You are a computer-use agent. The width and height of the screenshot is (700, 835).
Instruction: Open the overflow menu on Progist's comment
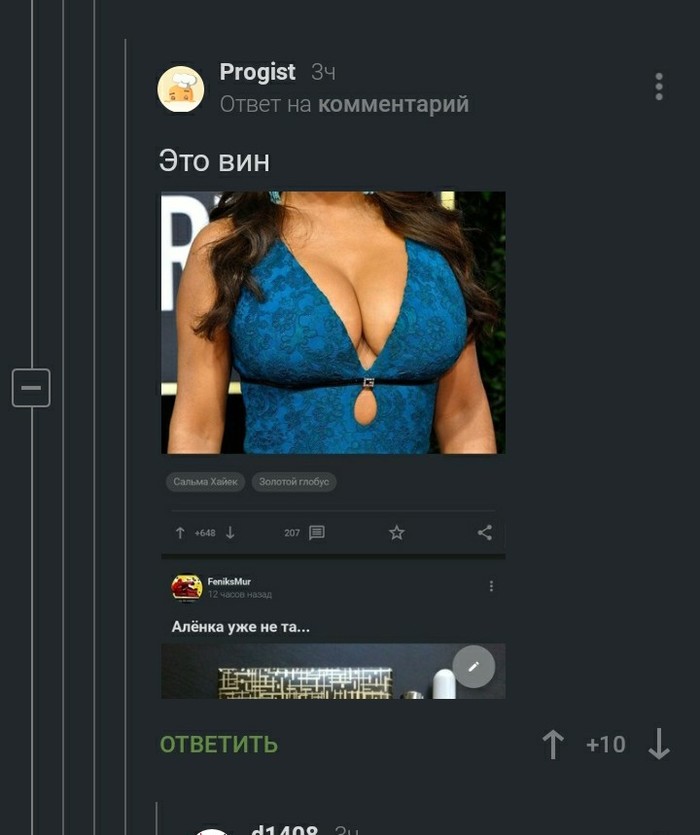coord(658,87)
